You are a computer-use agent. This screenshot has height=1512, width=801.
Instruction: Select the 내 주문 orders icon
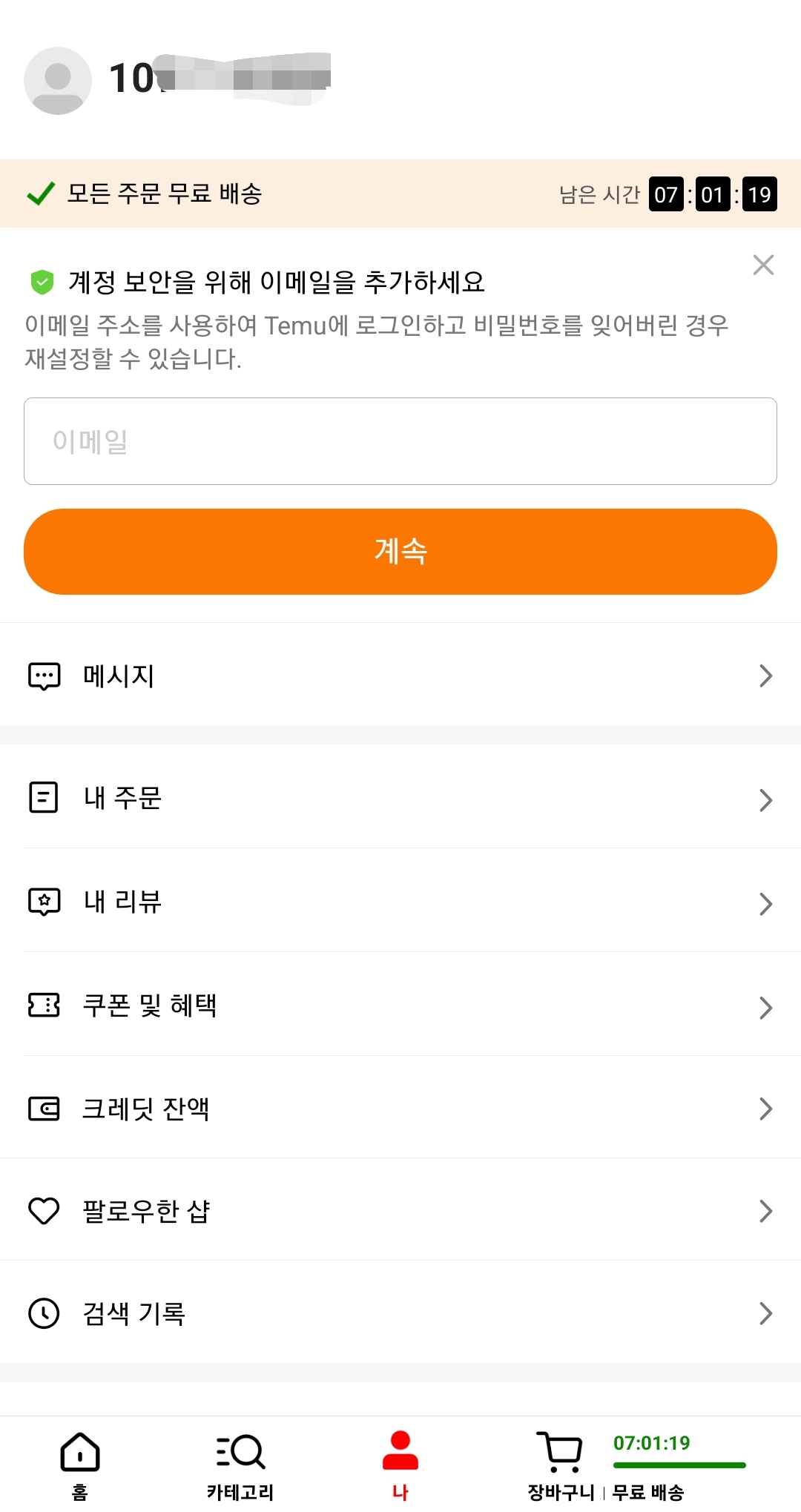click(x=44, y=799)
